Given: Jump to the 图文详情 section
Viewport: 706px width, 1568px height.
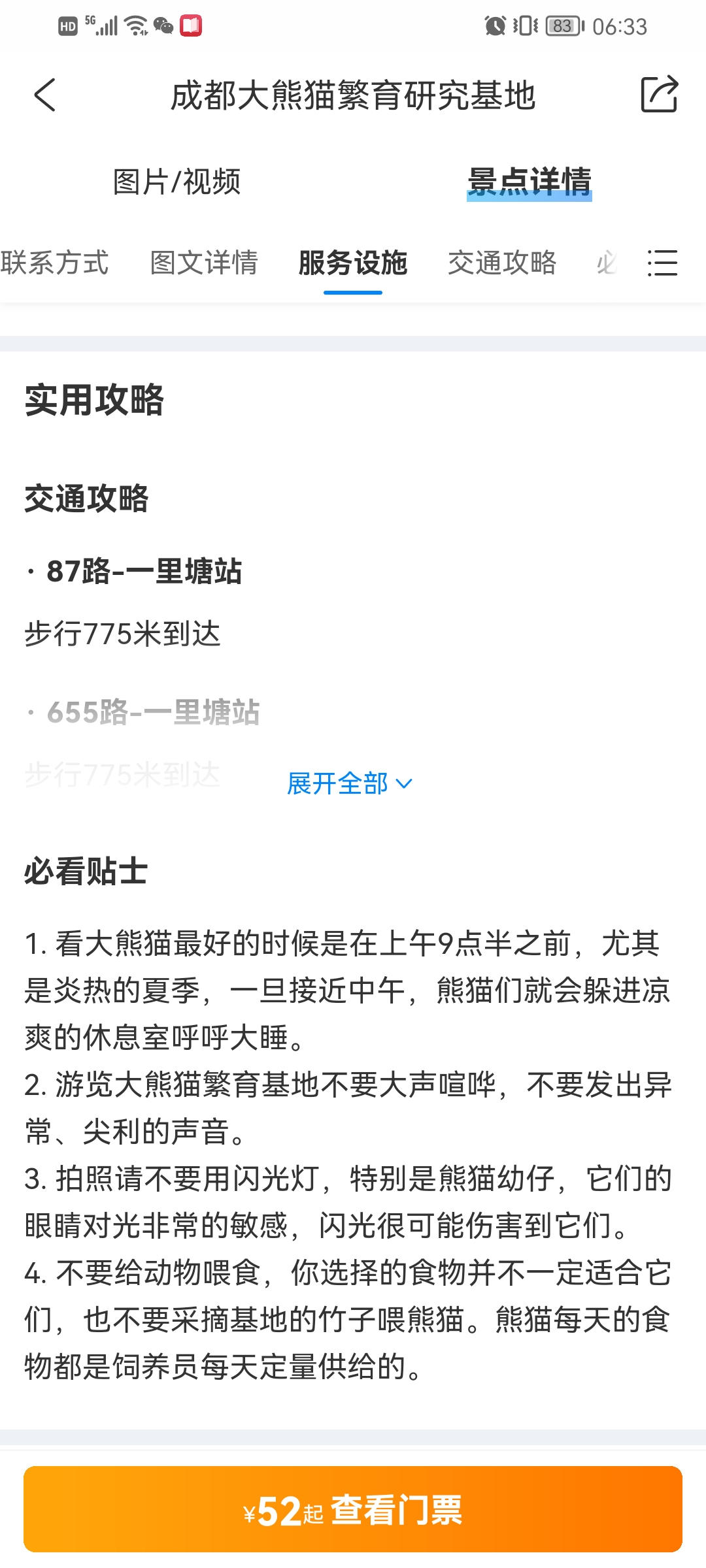Looking at the screenshot, I should pos(204,263).
